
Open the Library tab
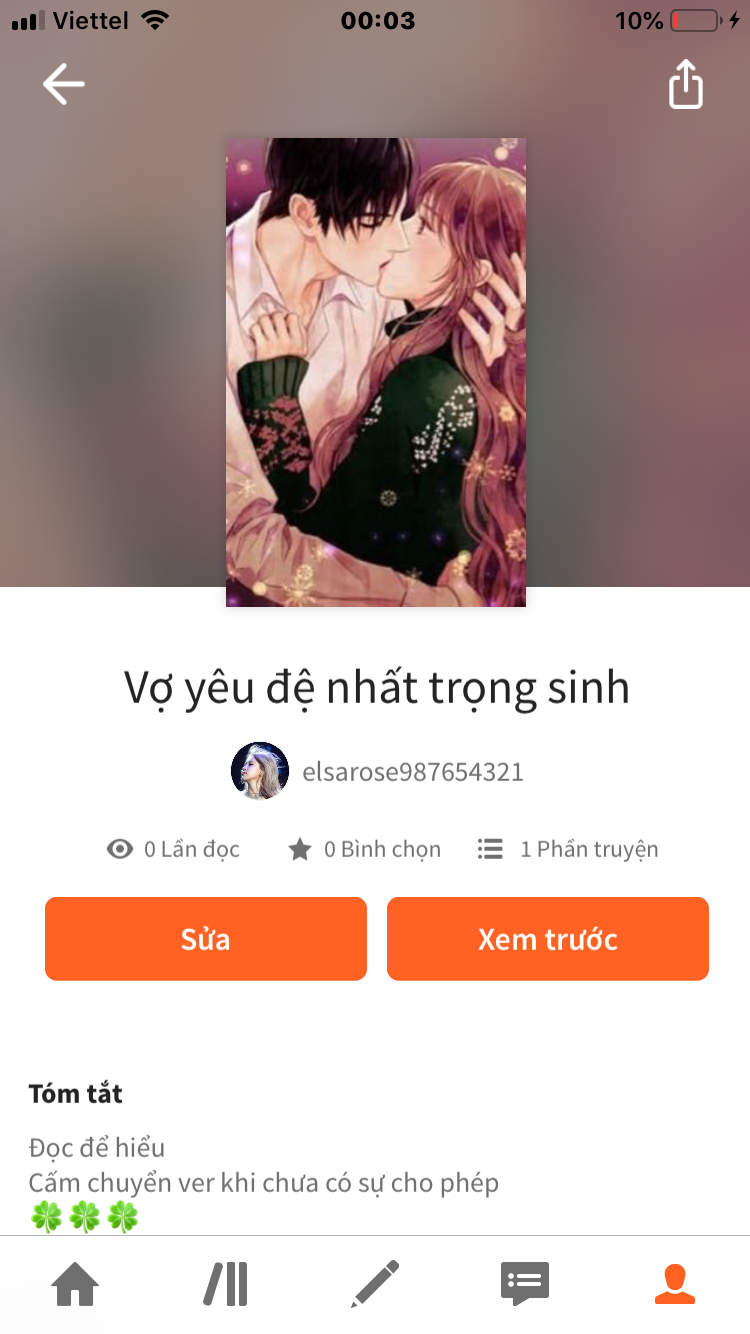(226, 1284)
